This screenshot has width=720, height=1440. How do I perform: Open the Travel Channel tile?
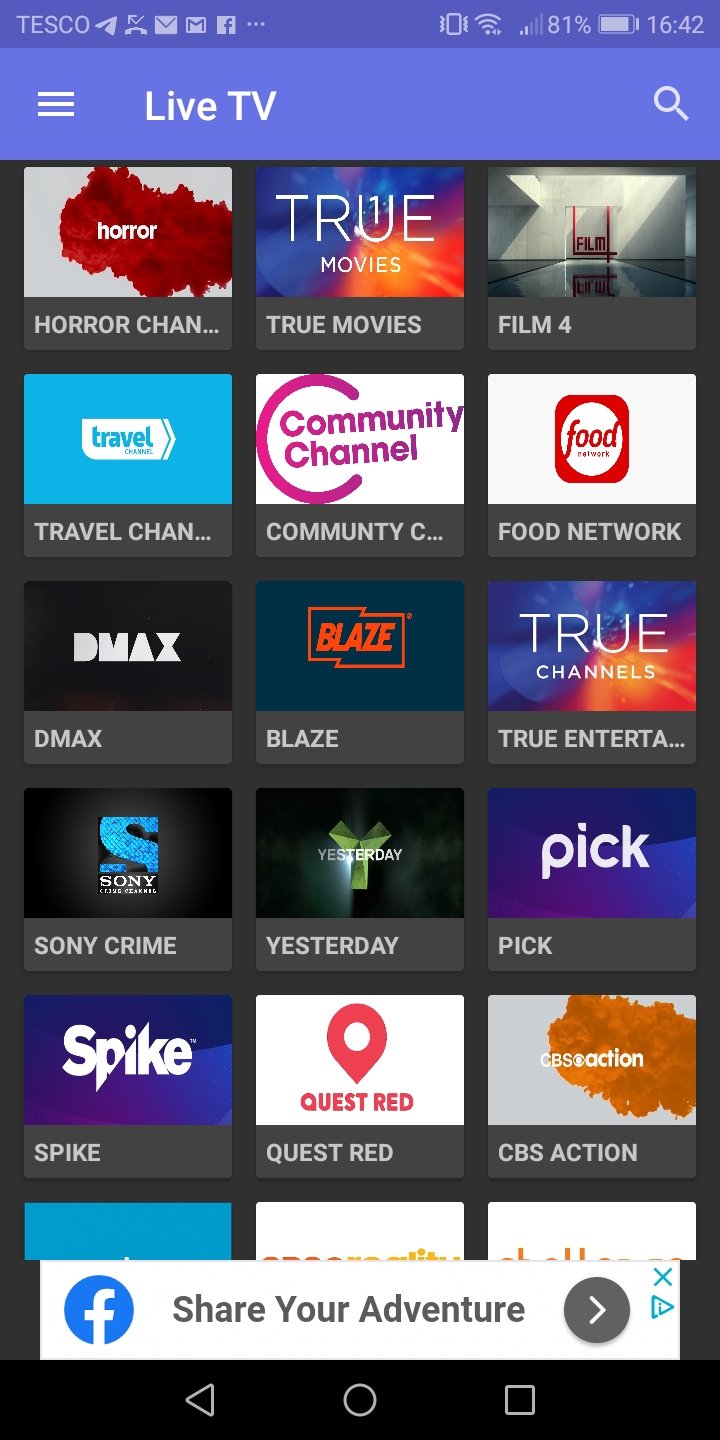pyautogui.click(x=128, y=464)
